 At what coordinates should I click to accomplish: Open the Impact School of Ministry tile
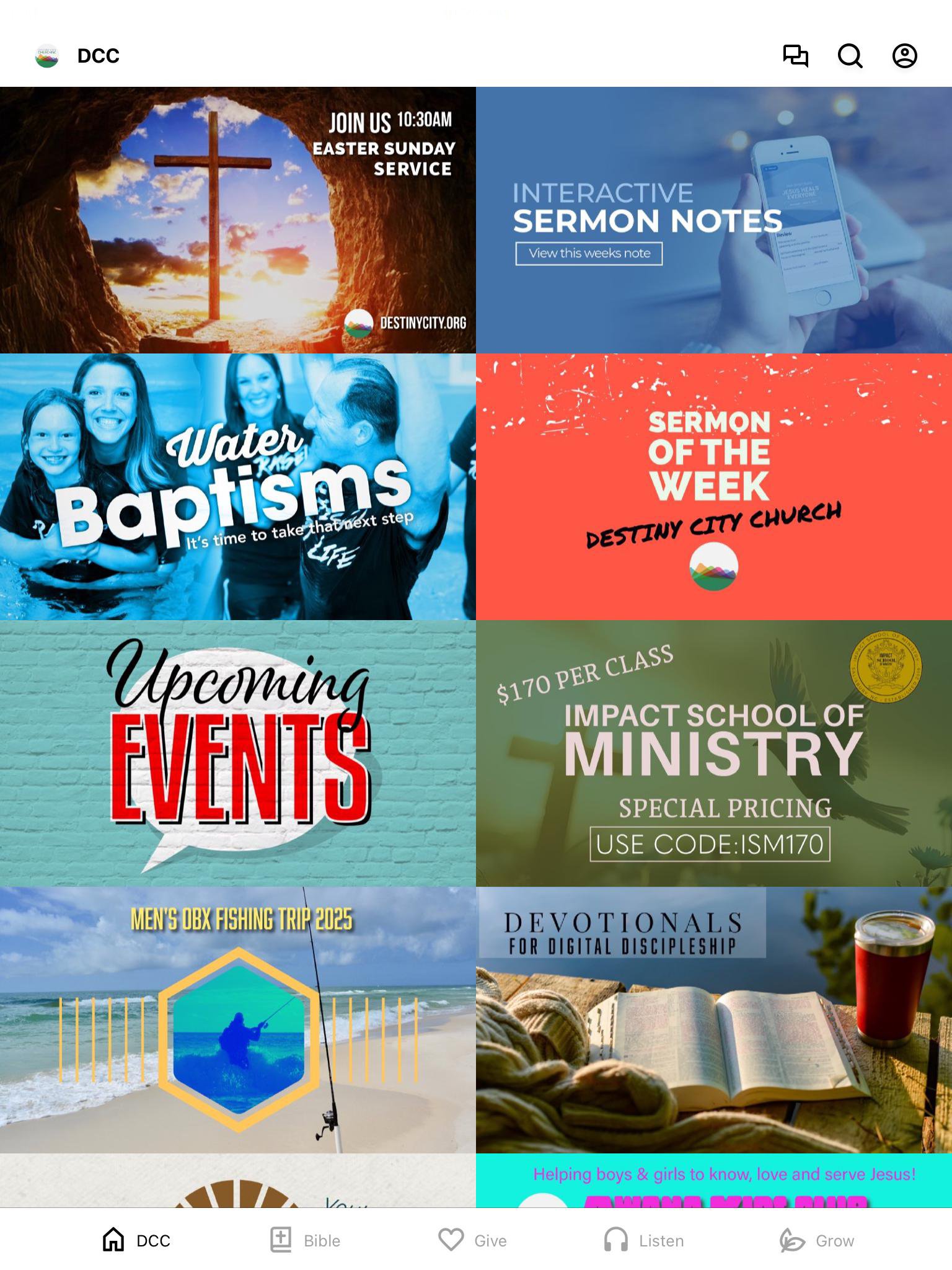(714, 753)
